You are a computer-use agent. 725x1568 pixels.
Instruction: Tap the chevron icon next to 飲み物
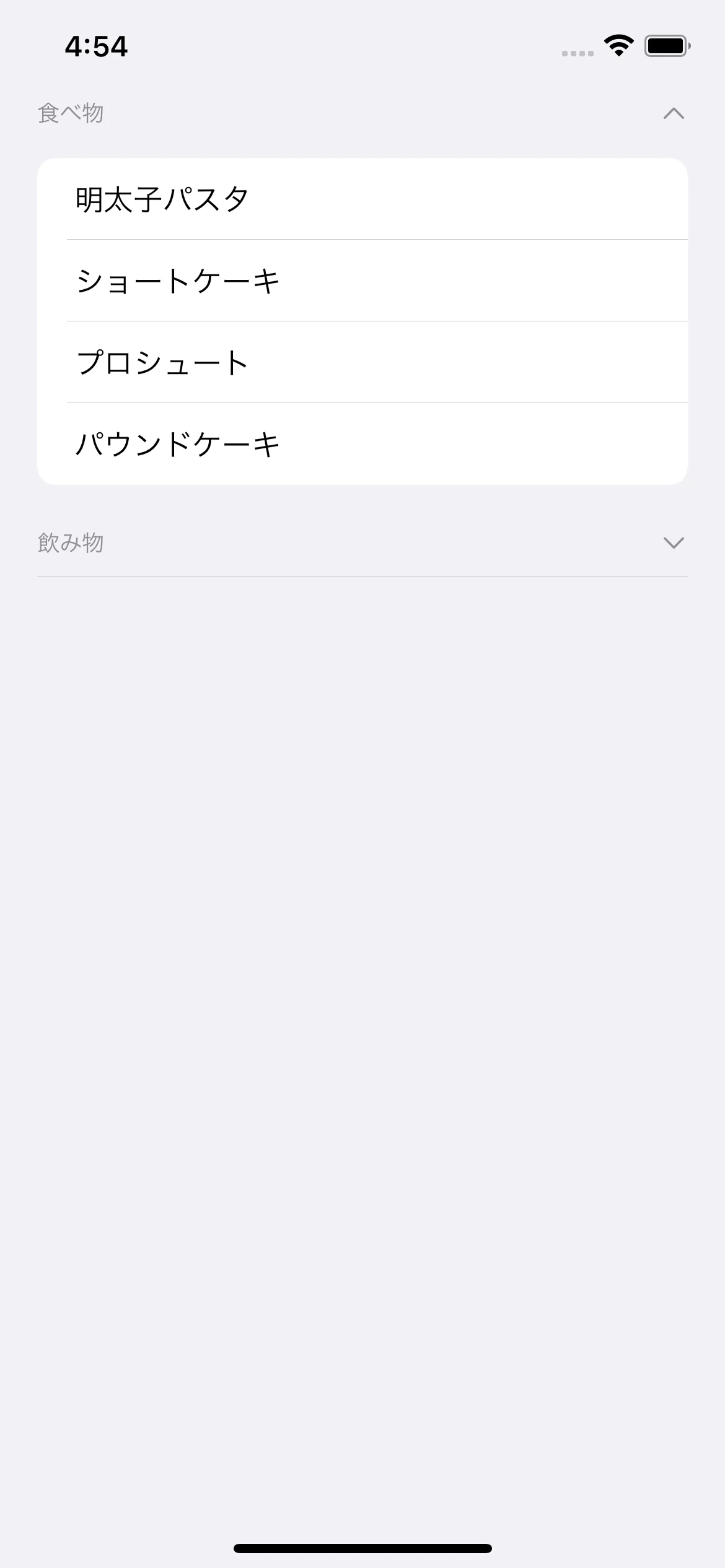[x=674, y=543]
